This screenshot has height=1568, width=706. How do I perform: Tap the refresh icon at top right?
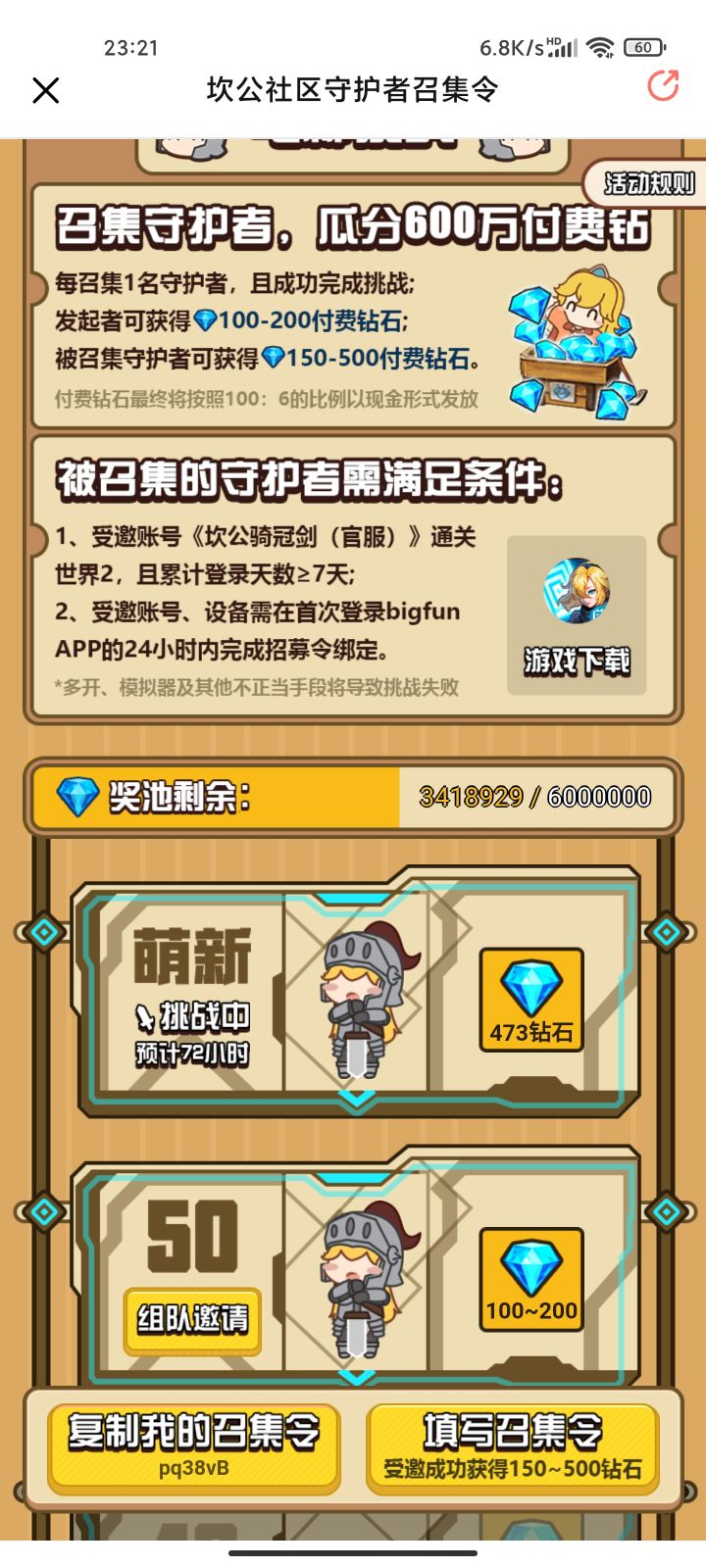[665, 88]
